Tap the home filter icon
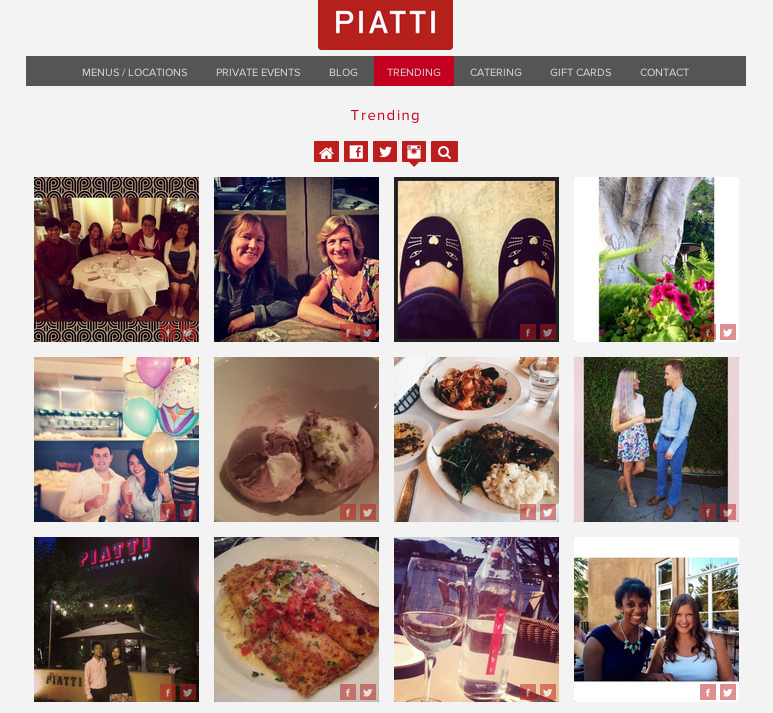 [326, 152]
